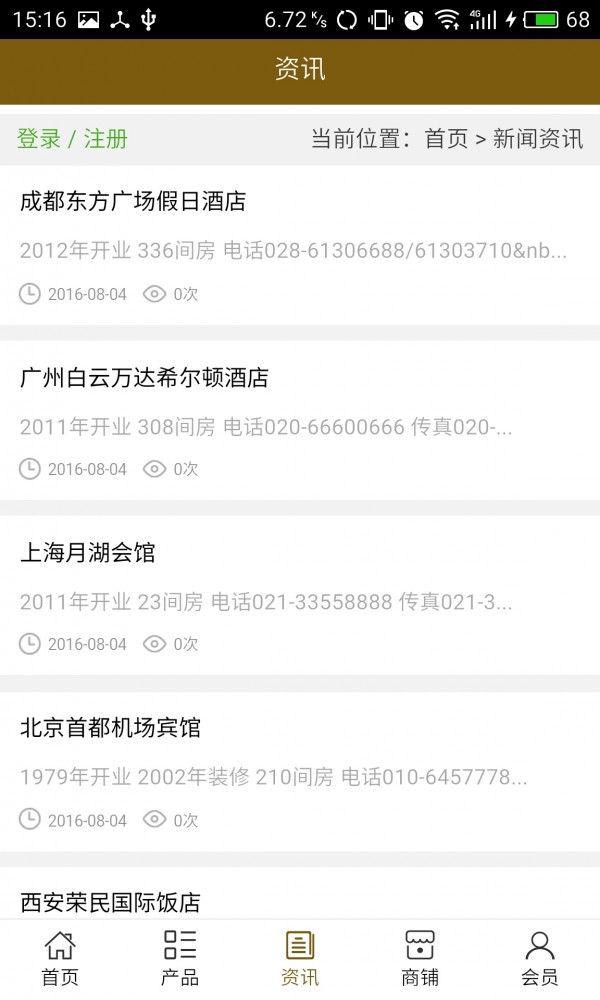
Task: Open the 商铺 tab
Action: tap(420, 959)
